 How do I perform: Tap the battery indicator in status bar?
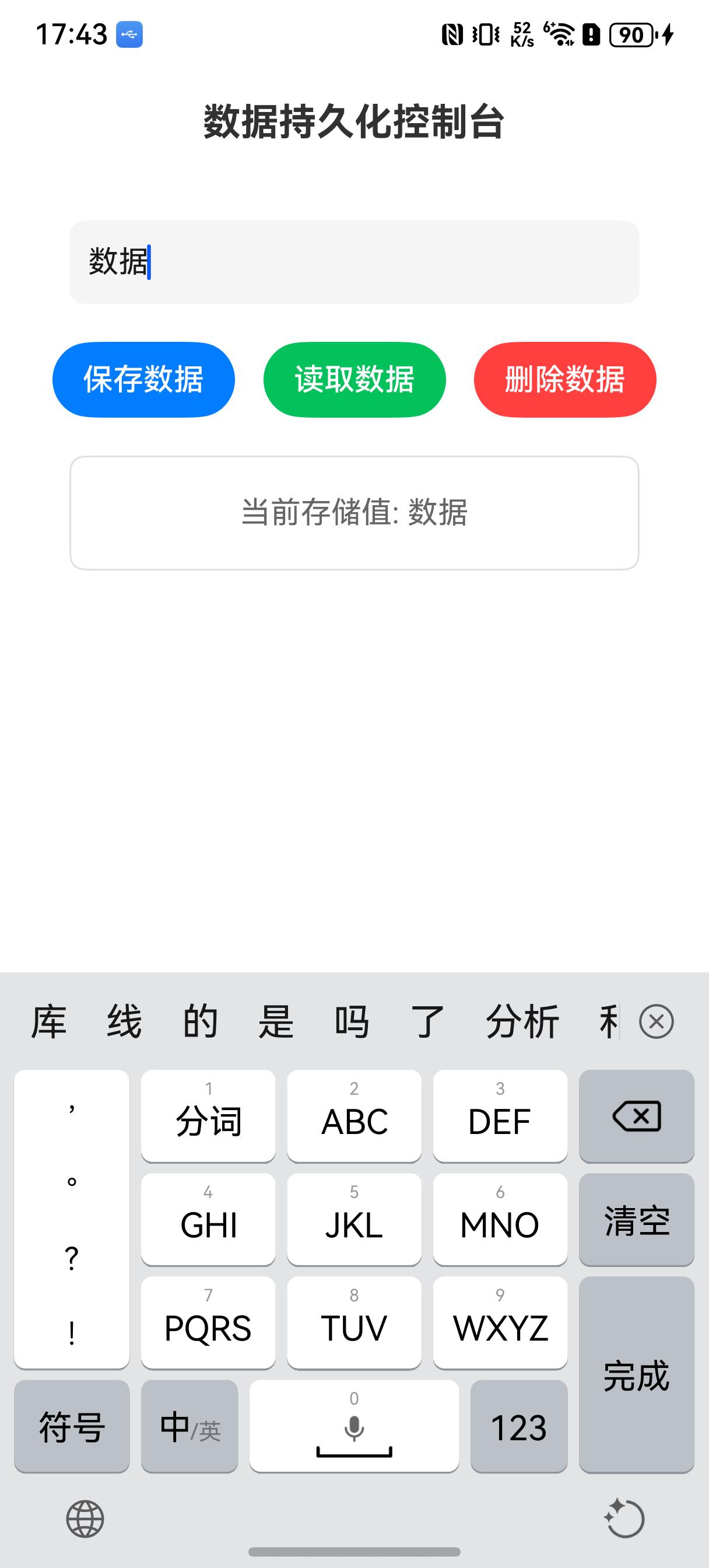pyautogui.click(x=633, y=34)
